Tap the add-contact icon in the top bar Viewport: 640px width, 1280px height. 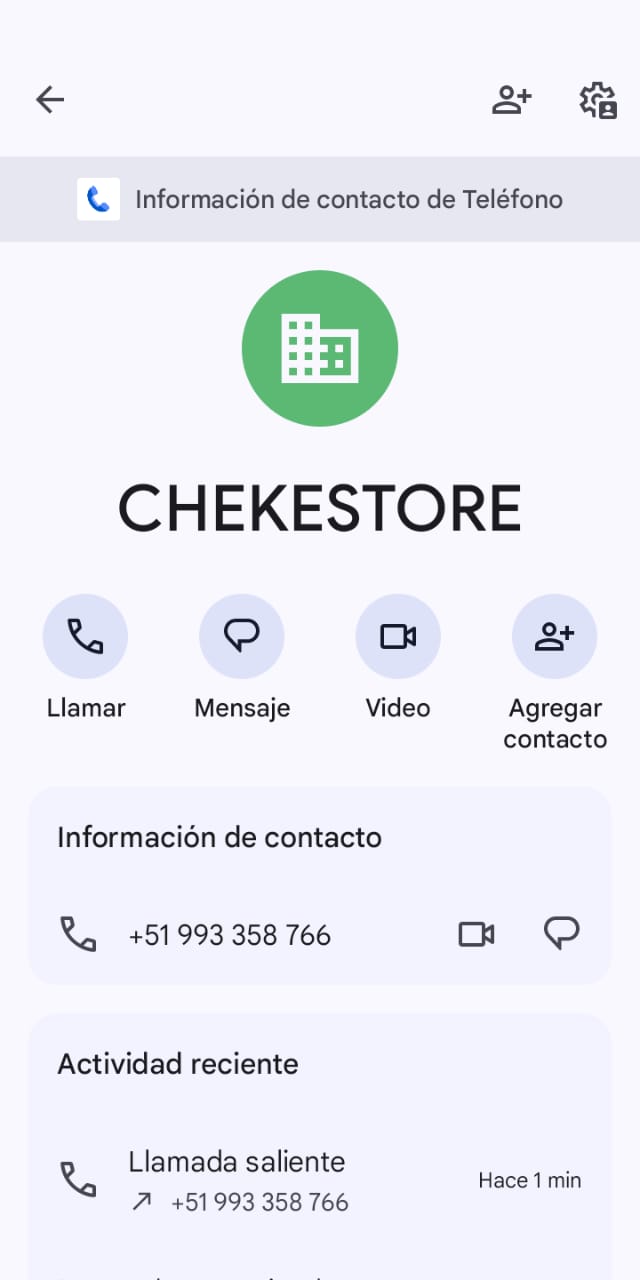tap(511, 99)
